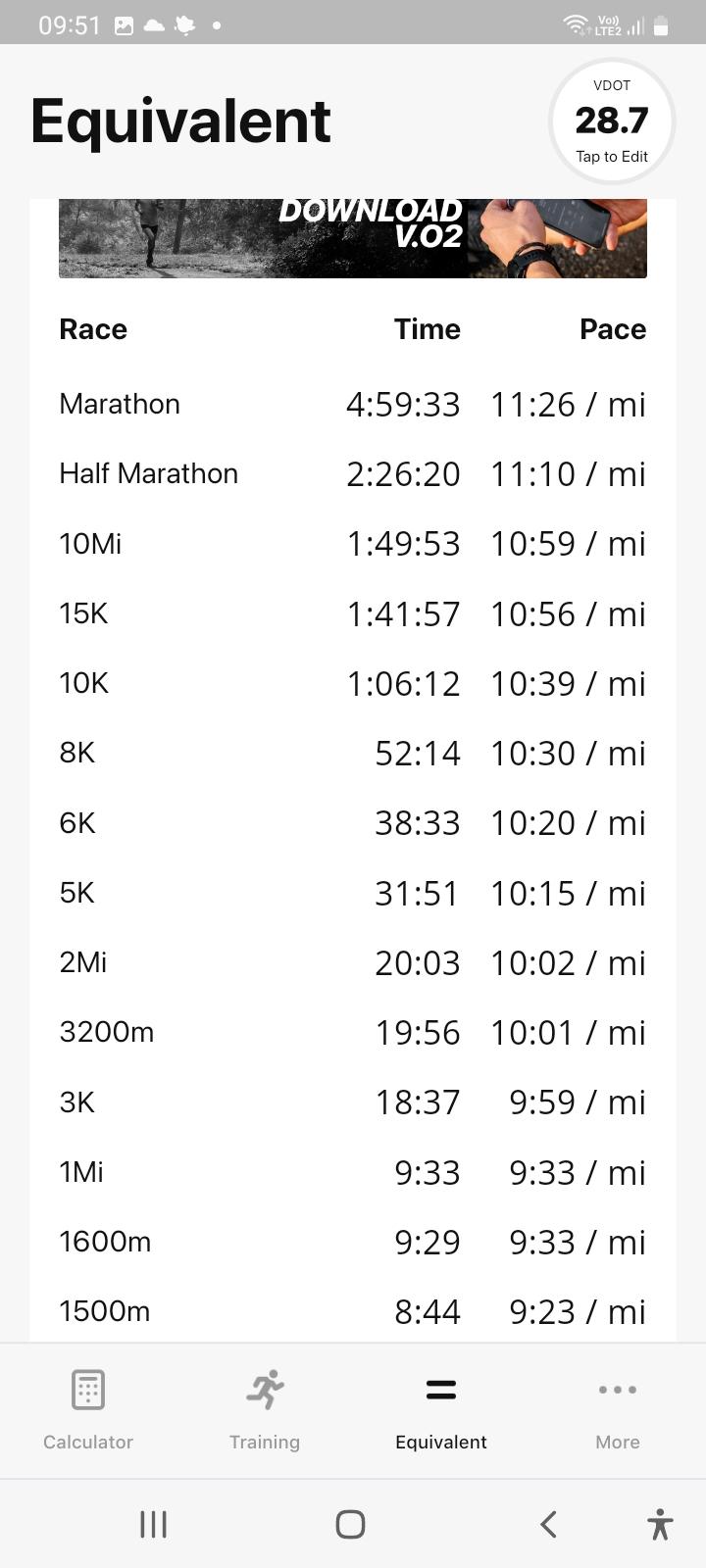The image size is (706, 1568).
Task: Open recent apps from the navigation bar
Action: click(x=154, y=1524)
